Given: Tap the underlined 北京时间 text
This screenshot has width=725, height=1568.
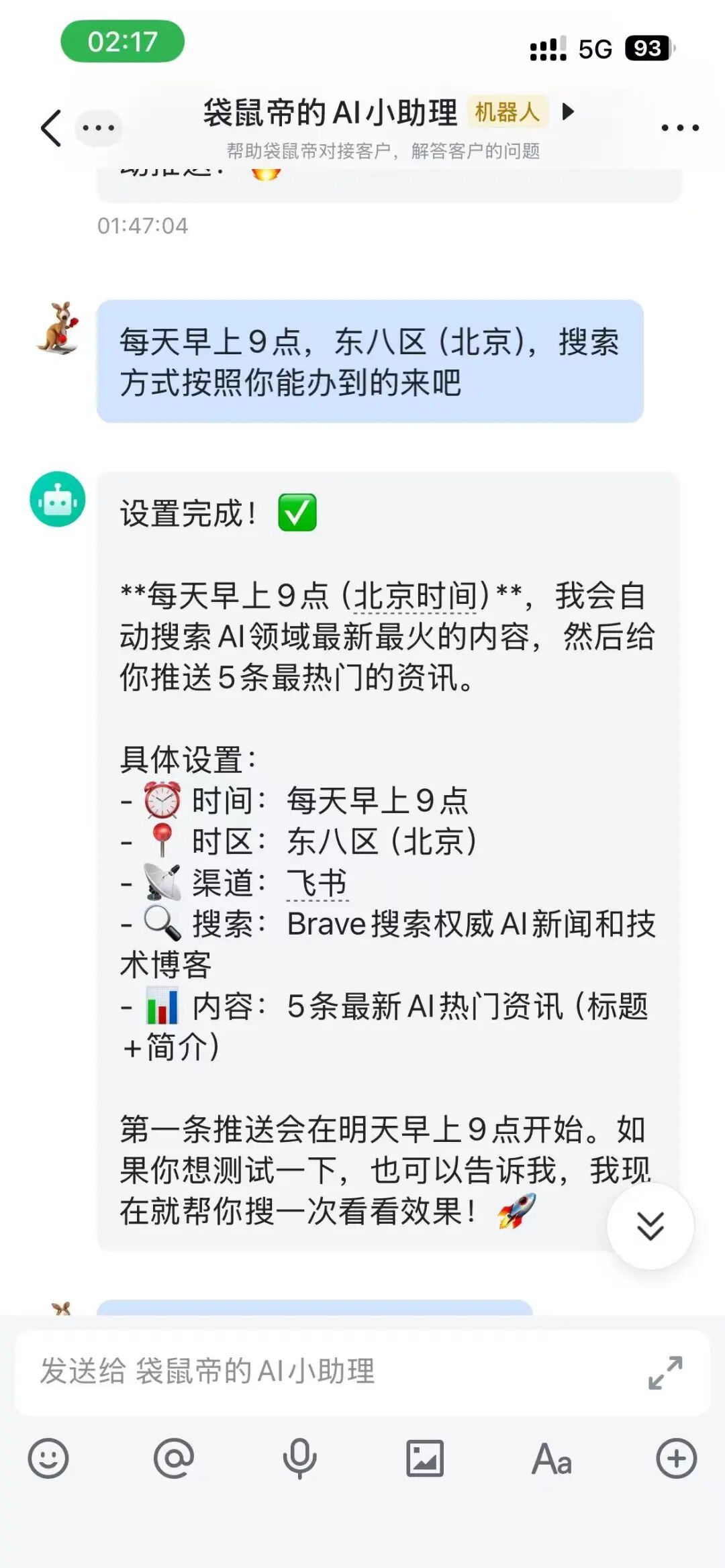Looking at the screenshot, I should pyautogui.click(x=416, y=596).
